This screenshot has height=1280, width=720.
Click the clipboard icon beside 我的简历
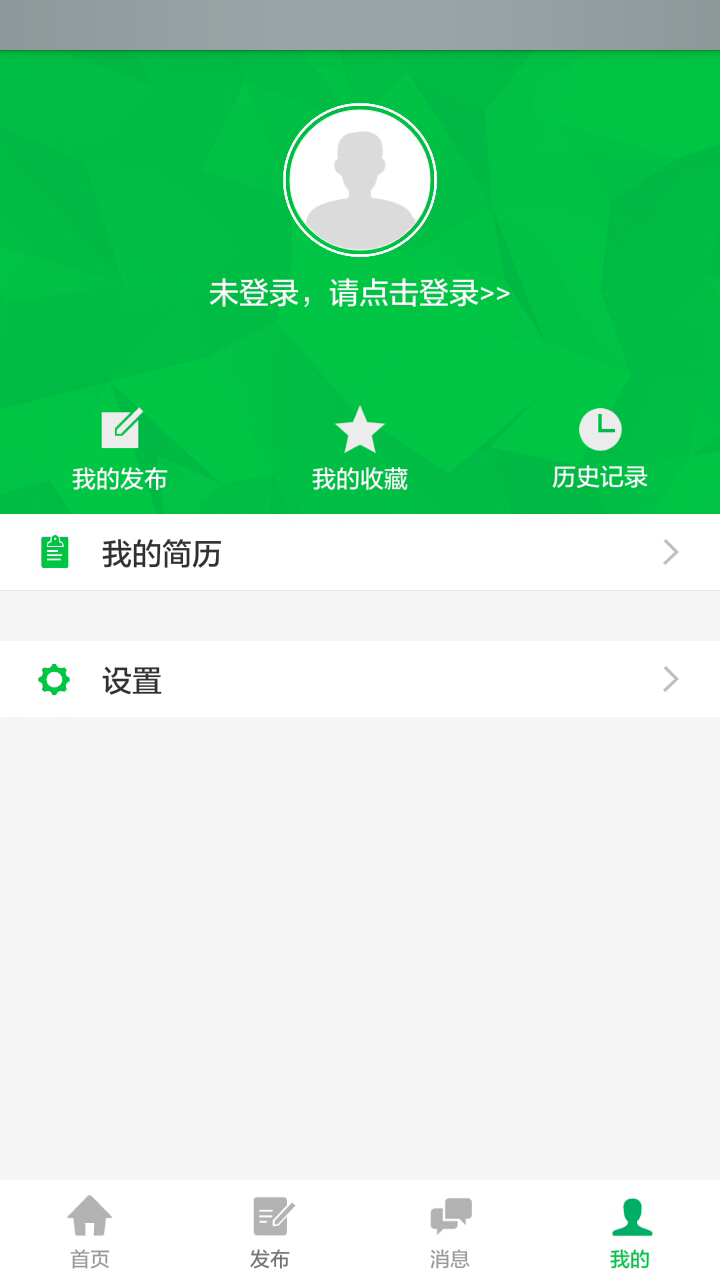point(54,551)
